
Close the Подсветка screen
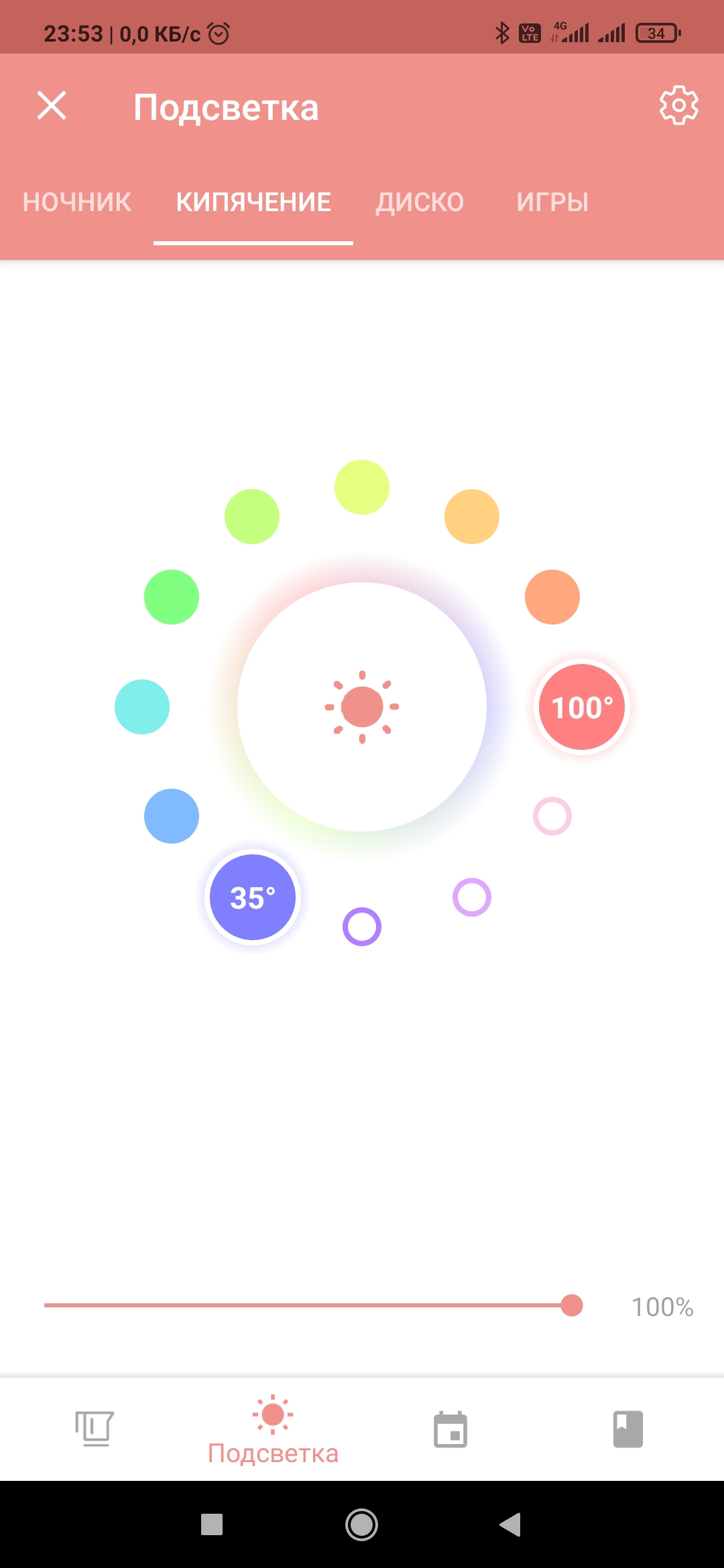pos(52,106)
